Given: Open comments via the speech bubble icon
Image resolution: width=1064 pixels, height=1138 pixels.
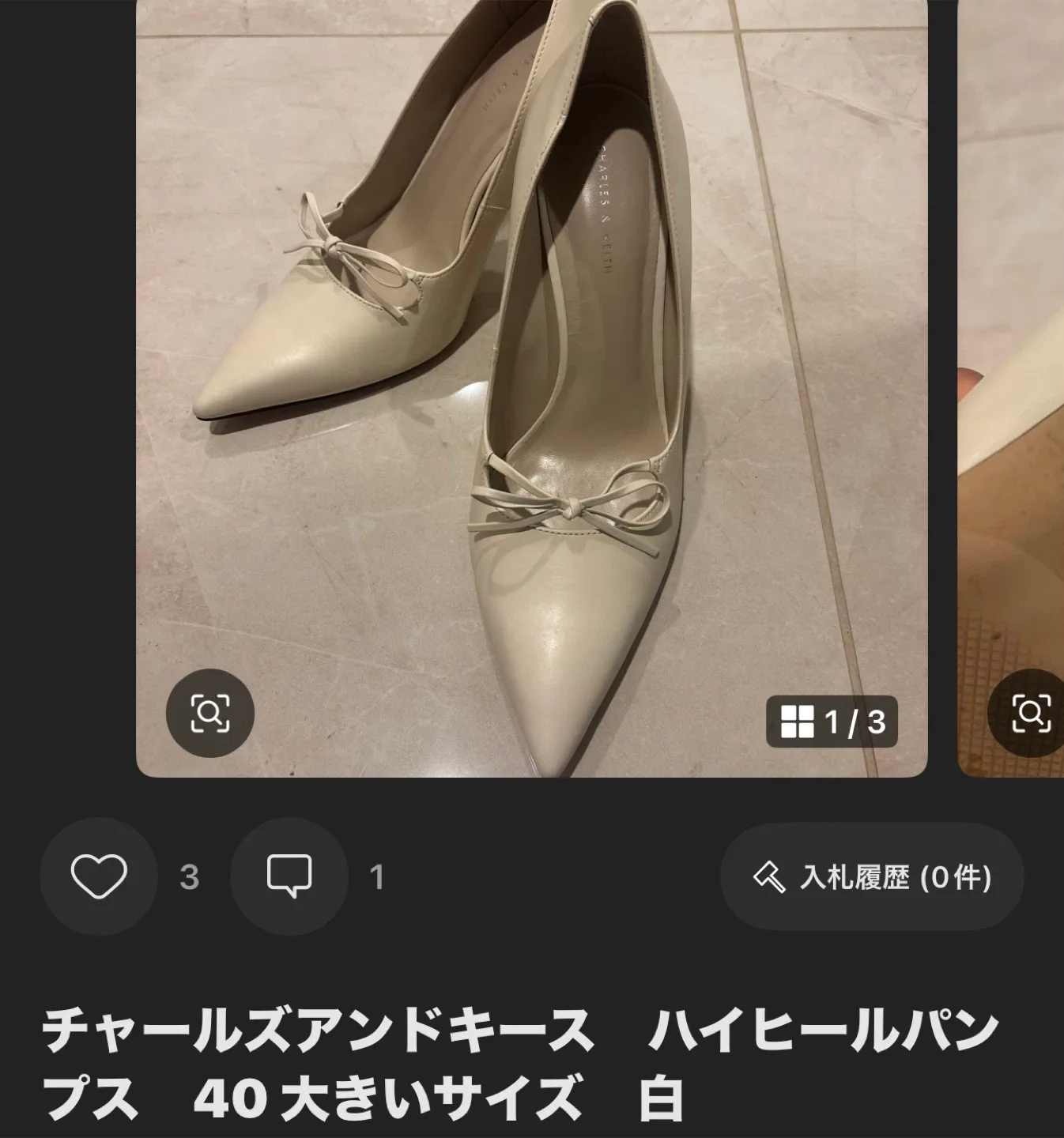Looking at the screenshot, I should pos(290,876).
